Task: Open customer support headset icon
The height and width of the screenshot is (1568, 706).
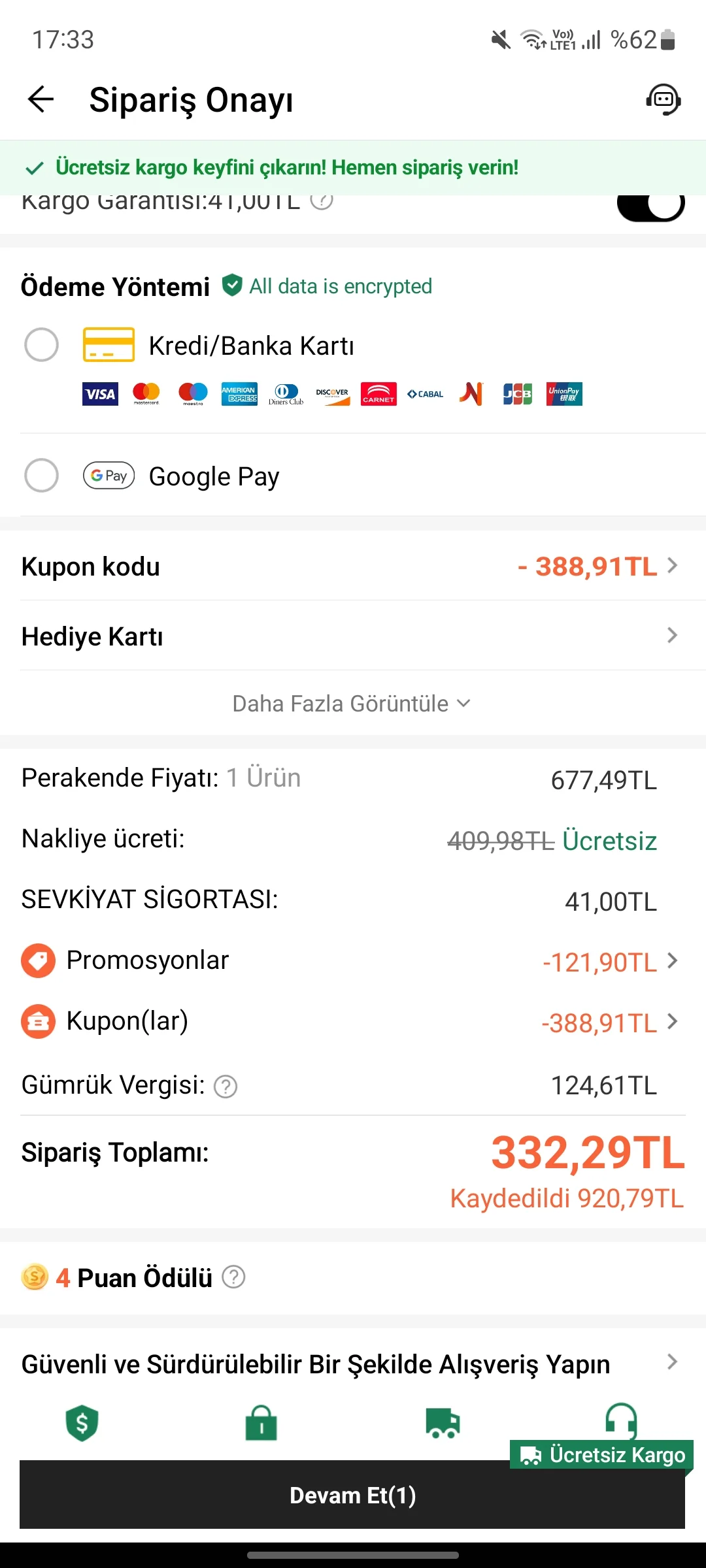Action: tap(664, 100)
